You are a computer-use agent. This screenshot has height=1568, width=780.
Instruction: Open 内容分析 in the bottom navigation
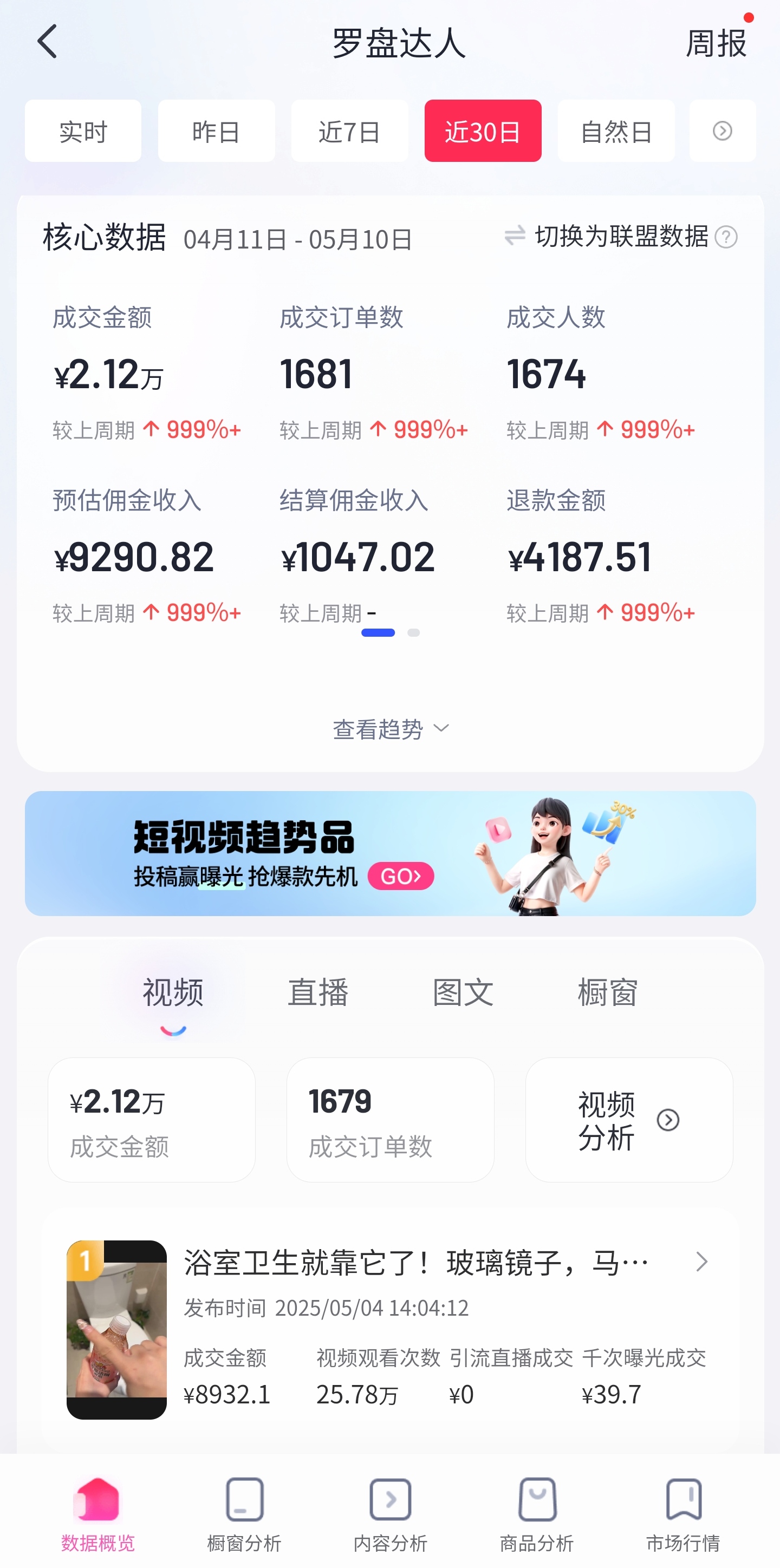[x=389, y=1515]
